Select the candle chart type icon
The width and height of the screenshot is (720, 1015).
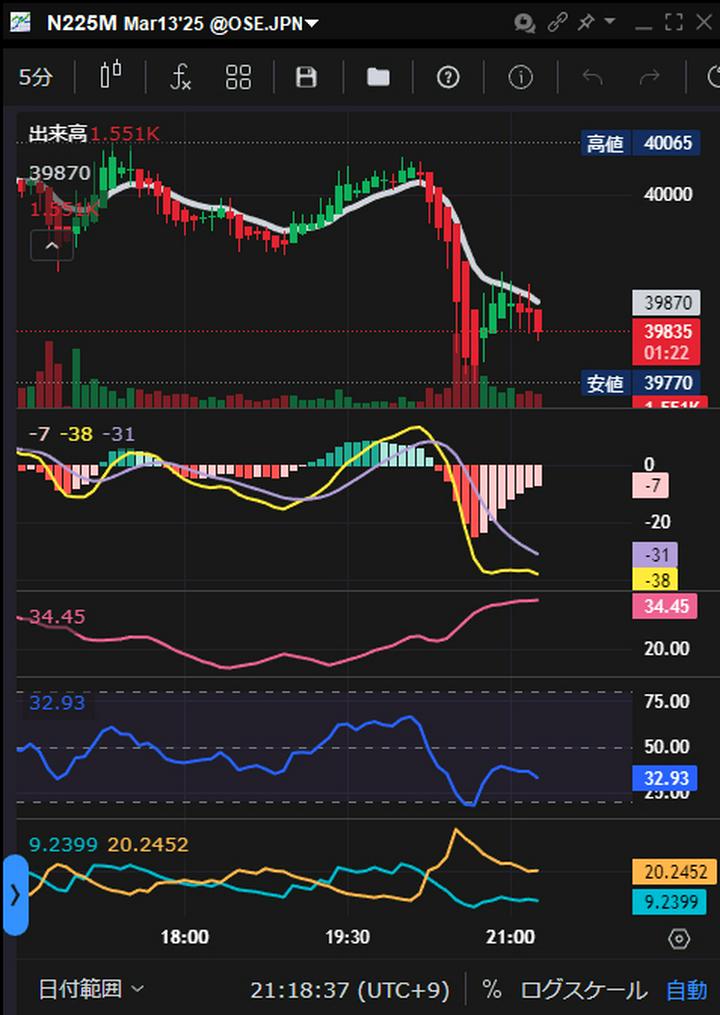110,76
